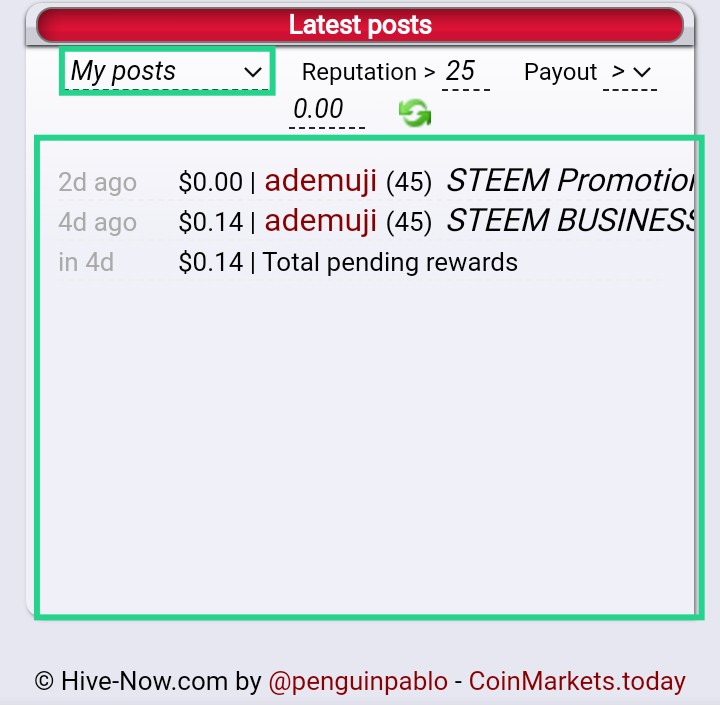Image resolution: width=720 pixels, height=705 pixels.
Task: Open the My posts dropdown
Action: point(166,72)
